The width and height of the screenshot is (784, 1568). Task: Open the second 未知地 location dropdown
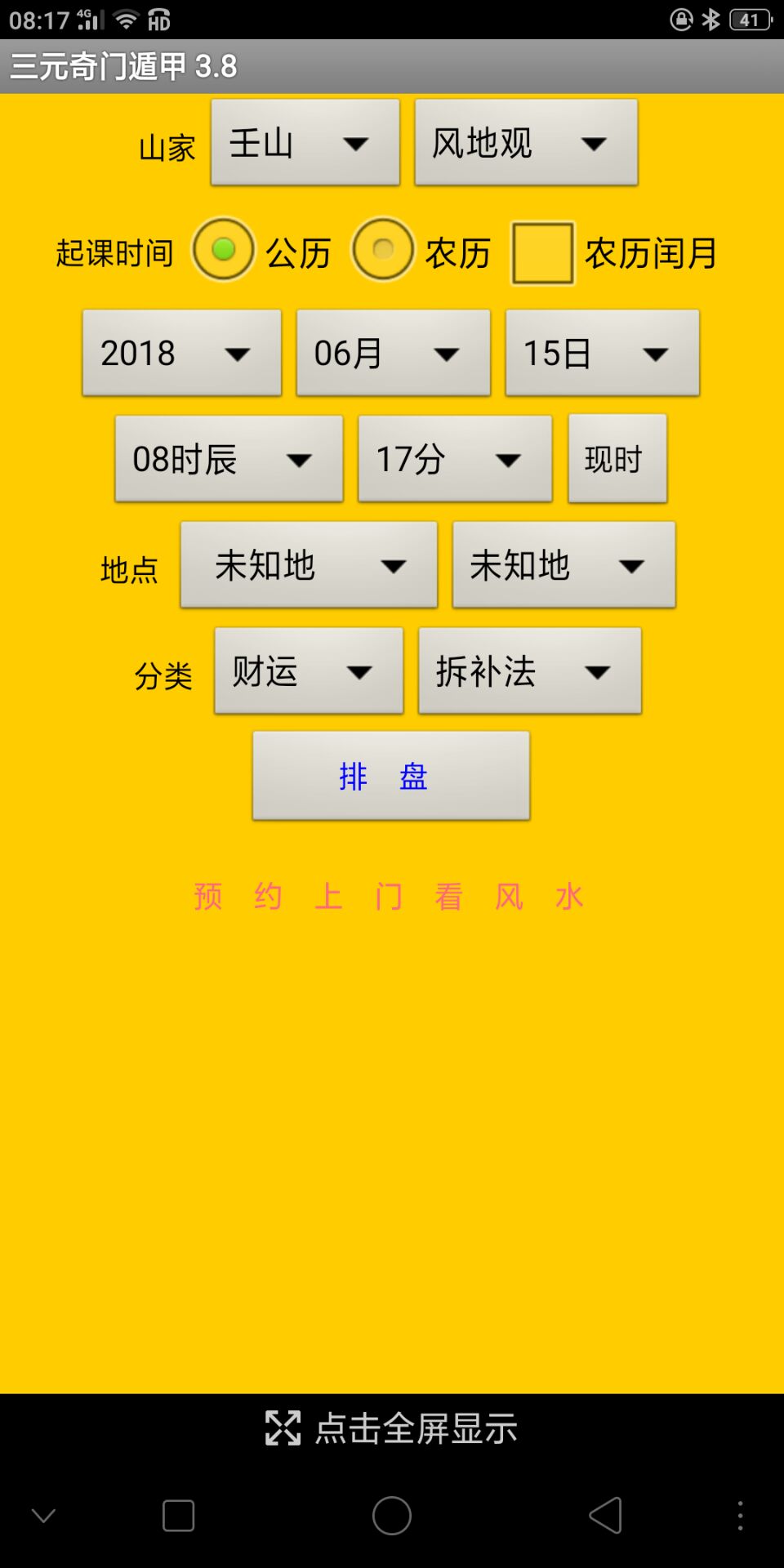tap(563, 564)
